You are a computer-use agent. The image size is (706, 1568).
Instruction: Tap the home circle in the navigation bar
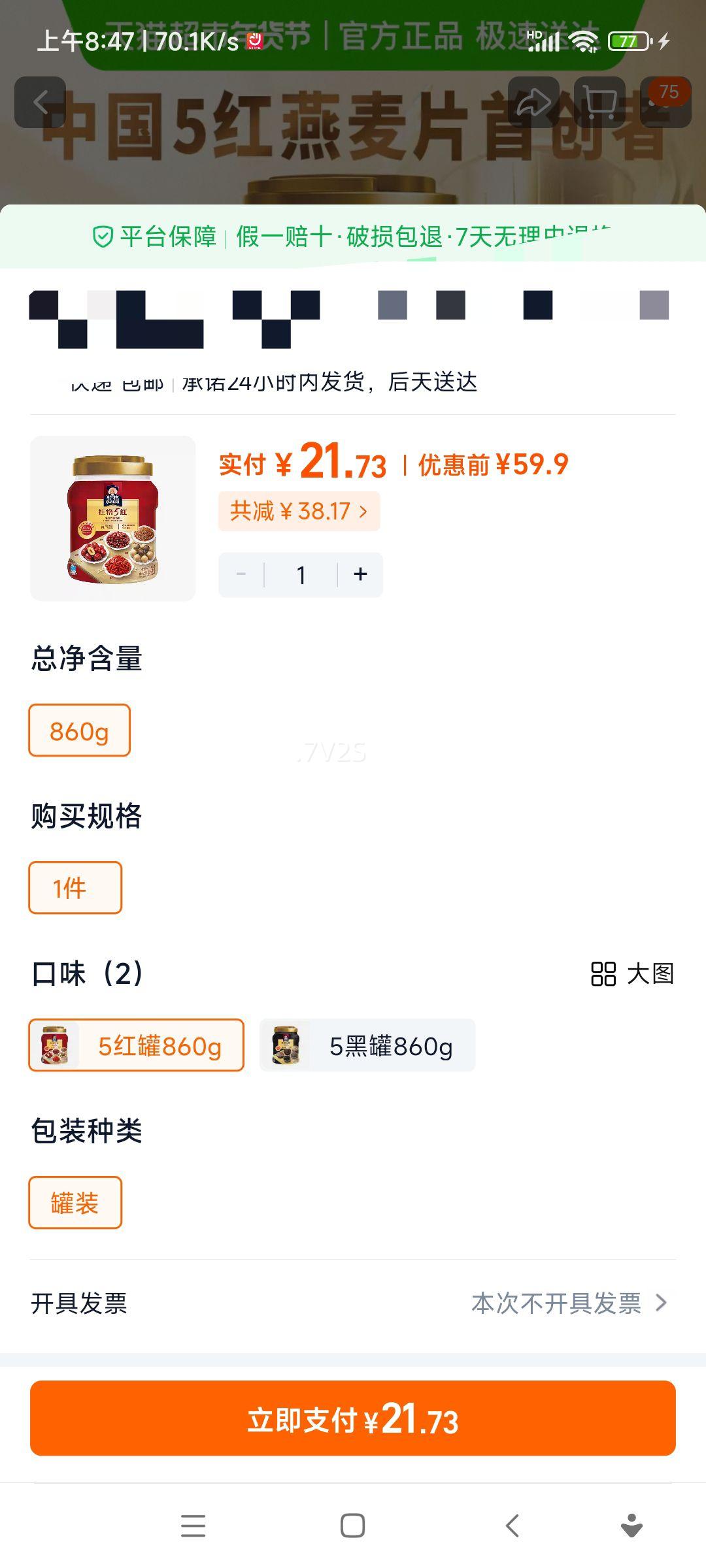[352, 1526]
